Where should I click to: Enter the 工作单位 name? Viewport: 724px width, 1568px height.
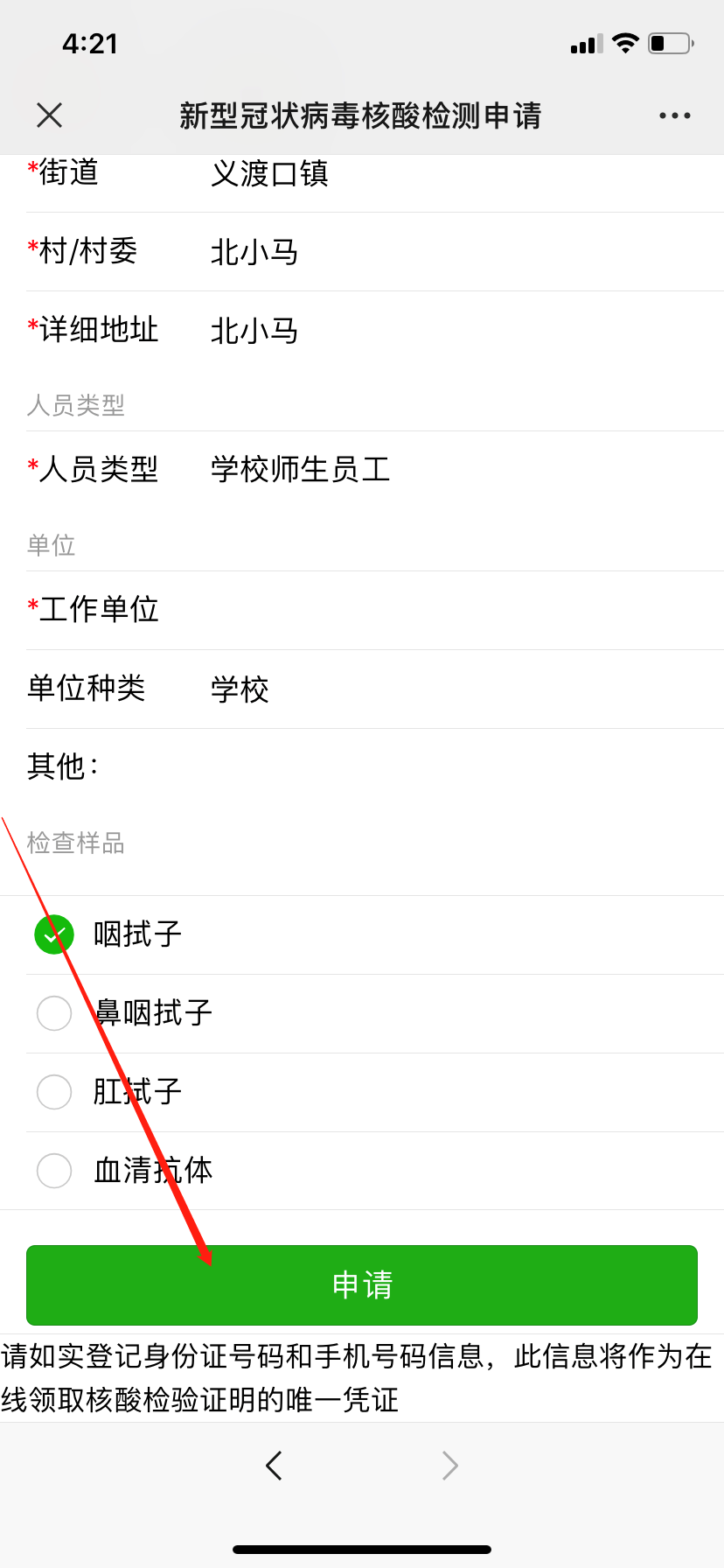[375, 610]
